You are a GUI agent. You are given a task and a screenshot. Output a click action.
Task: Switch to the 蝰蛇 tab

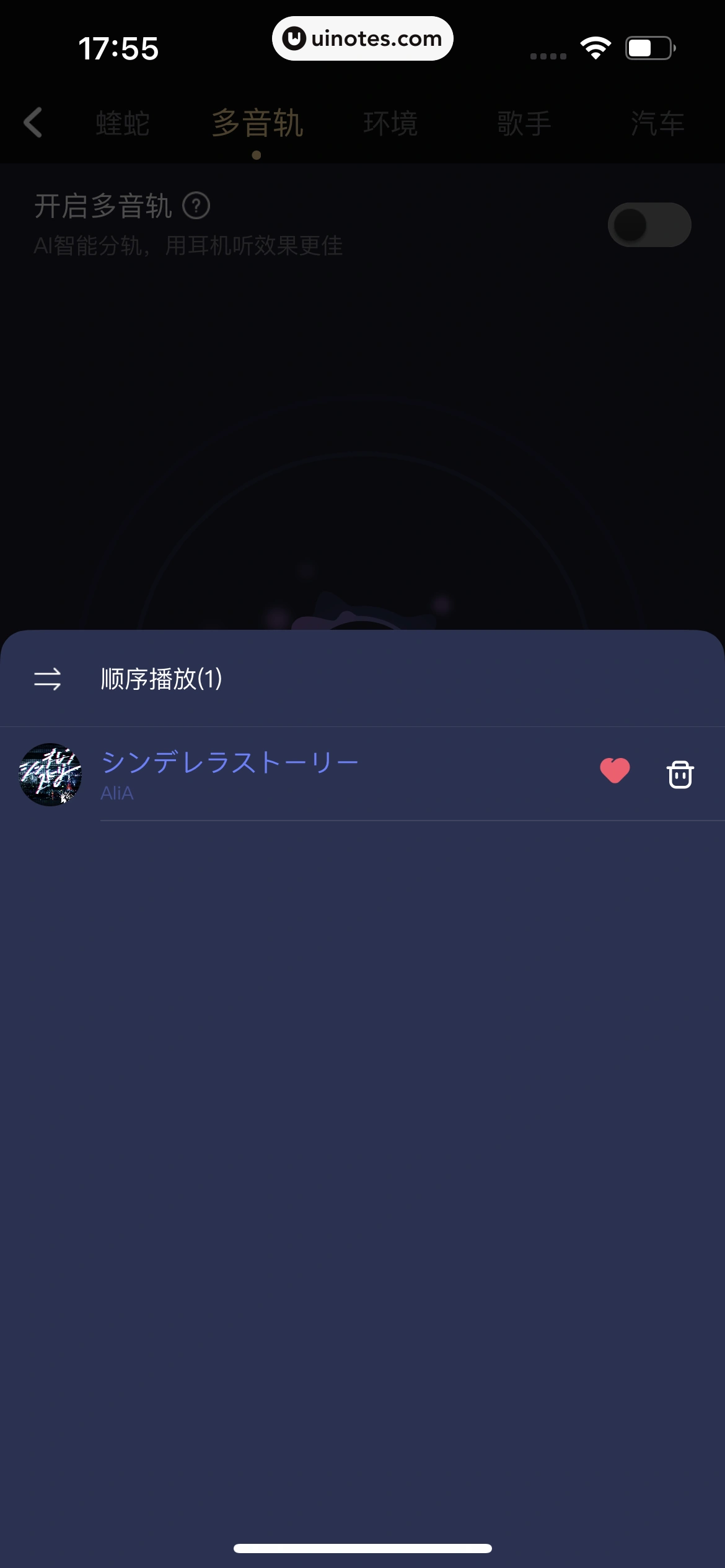tap(123, 123)
